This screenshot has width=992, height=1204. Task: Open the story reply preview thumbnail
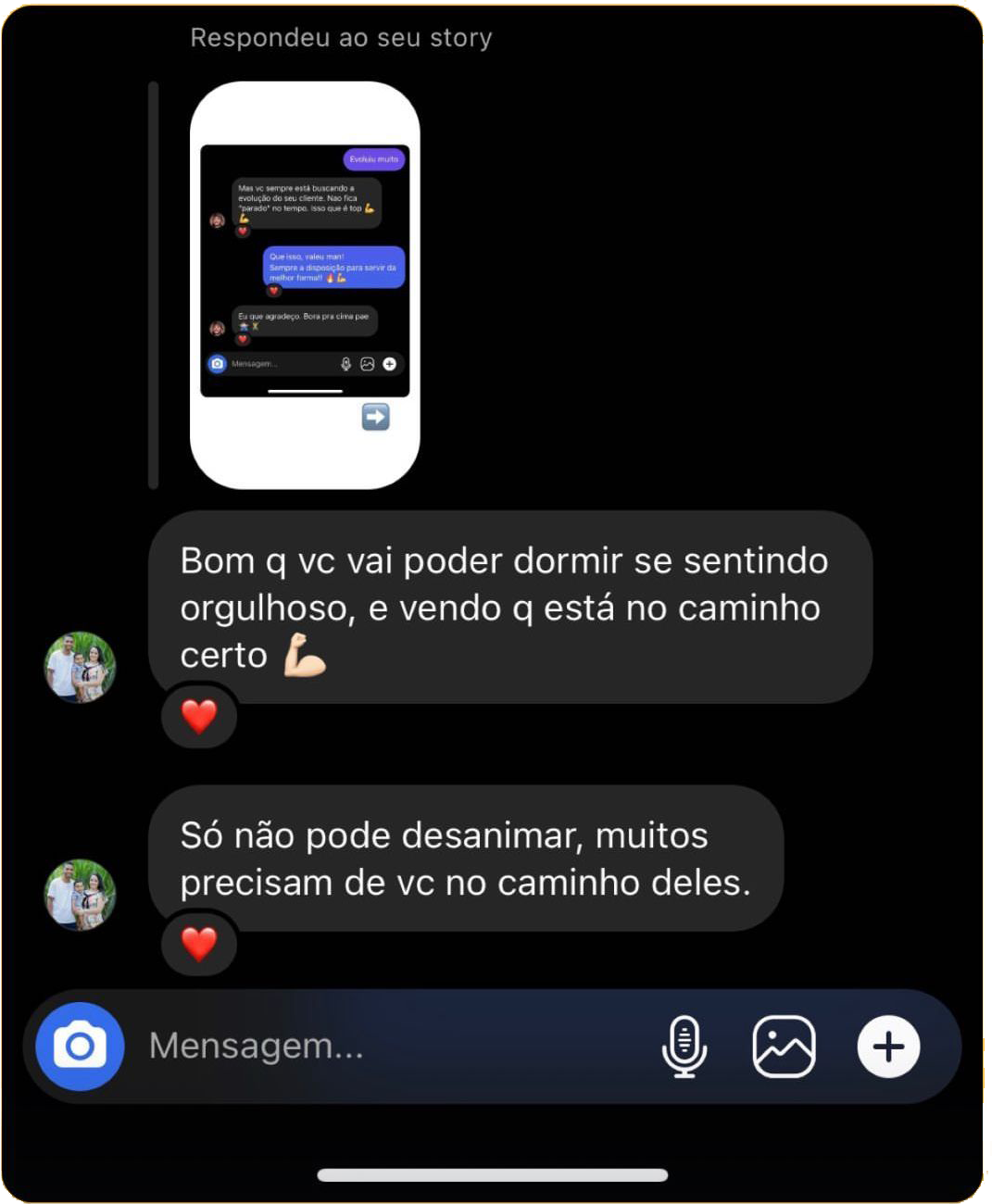[305, 284]
